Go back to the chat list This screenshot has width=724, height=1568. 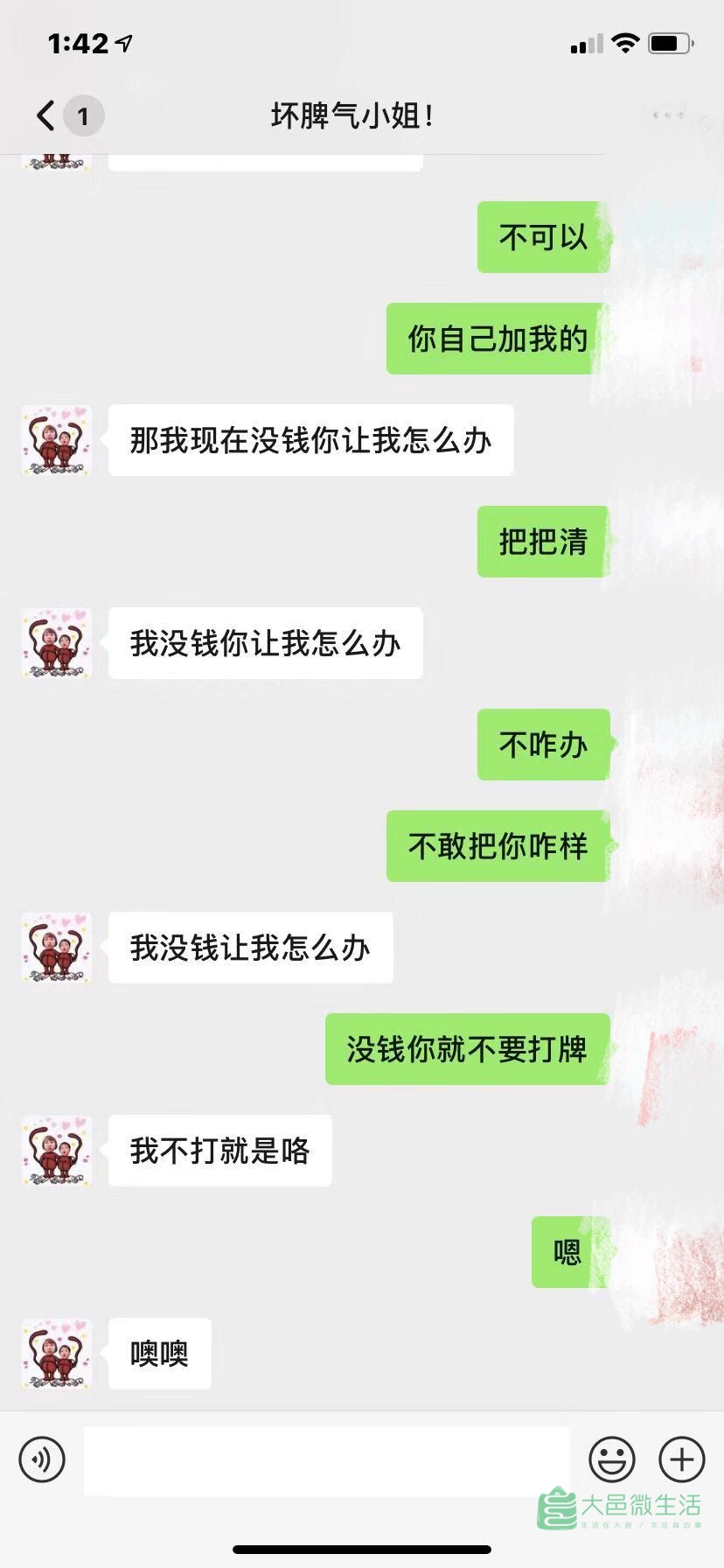tap(46, 115)
